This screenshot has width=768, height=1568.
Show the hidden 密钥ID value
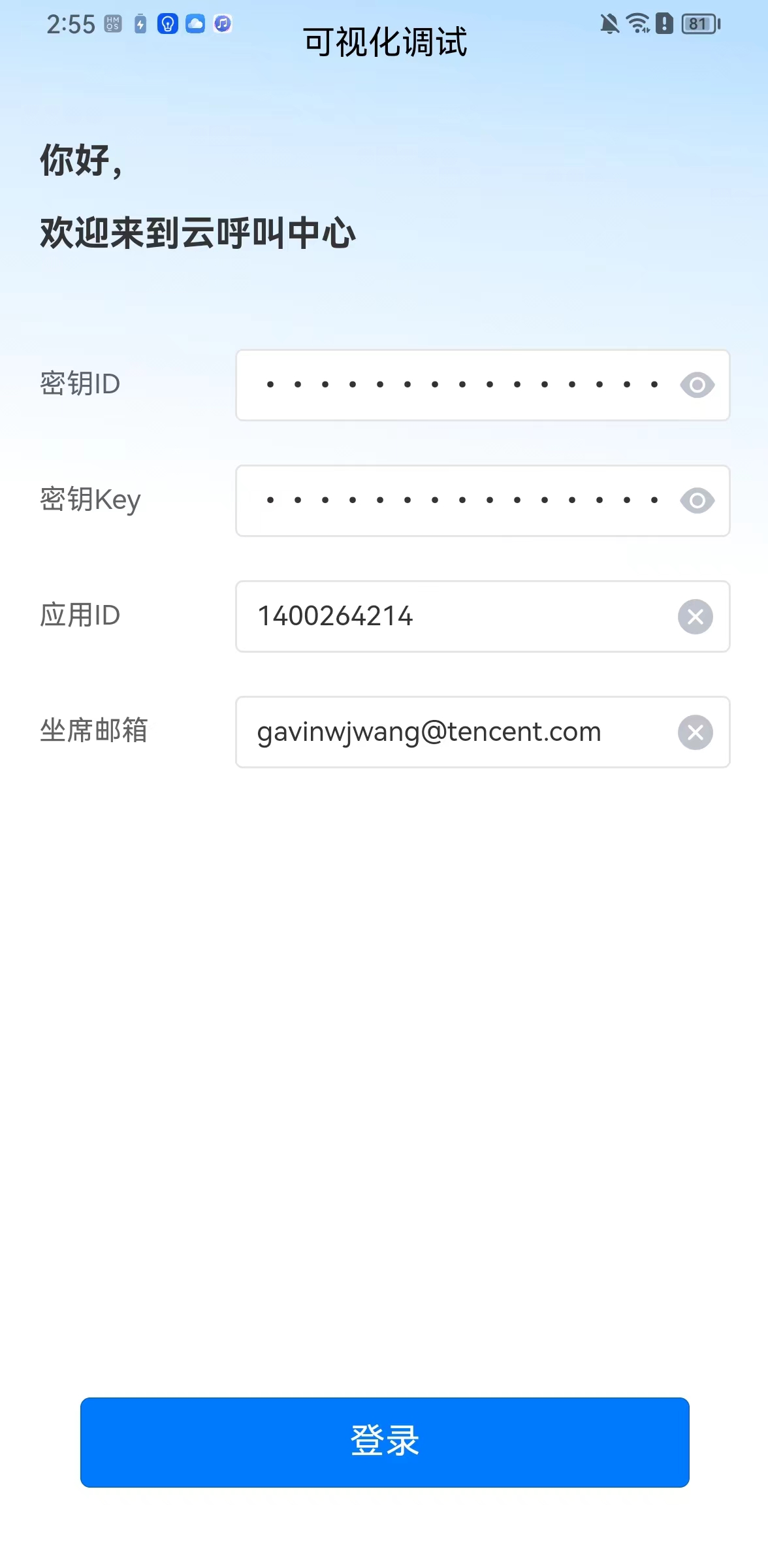697,385
